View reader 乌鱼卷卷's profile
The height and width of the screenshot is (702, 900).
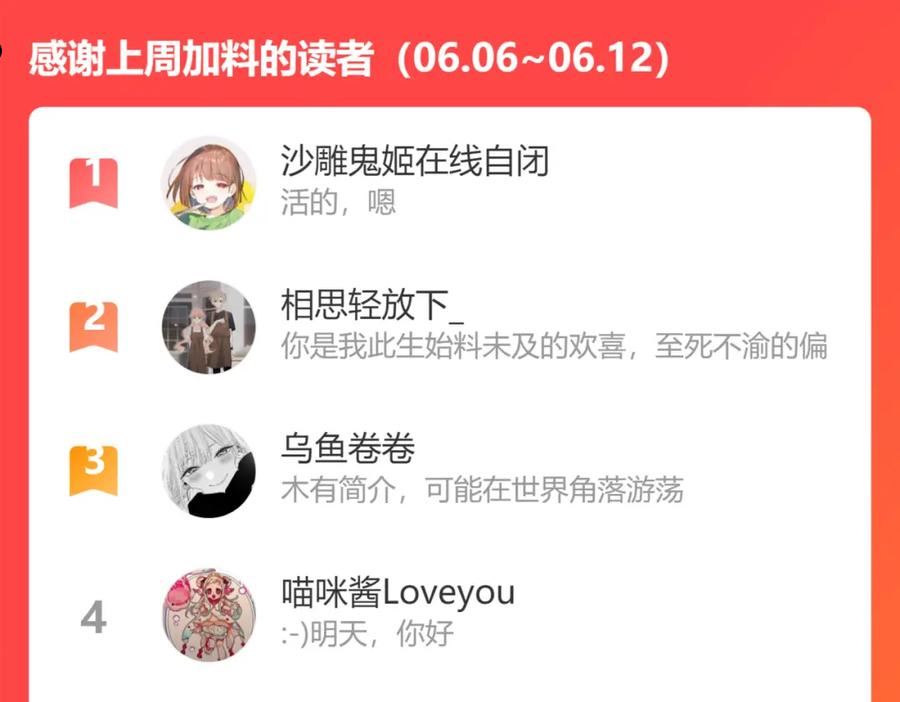point(449,471)
